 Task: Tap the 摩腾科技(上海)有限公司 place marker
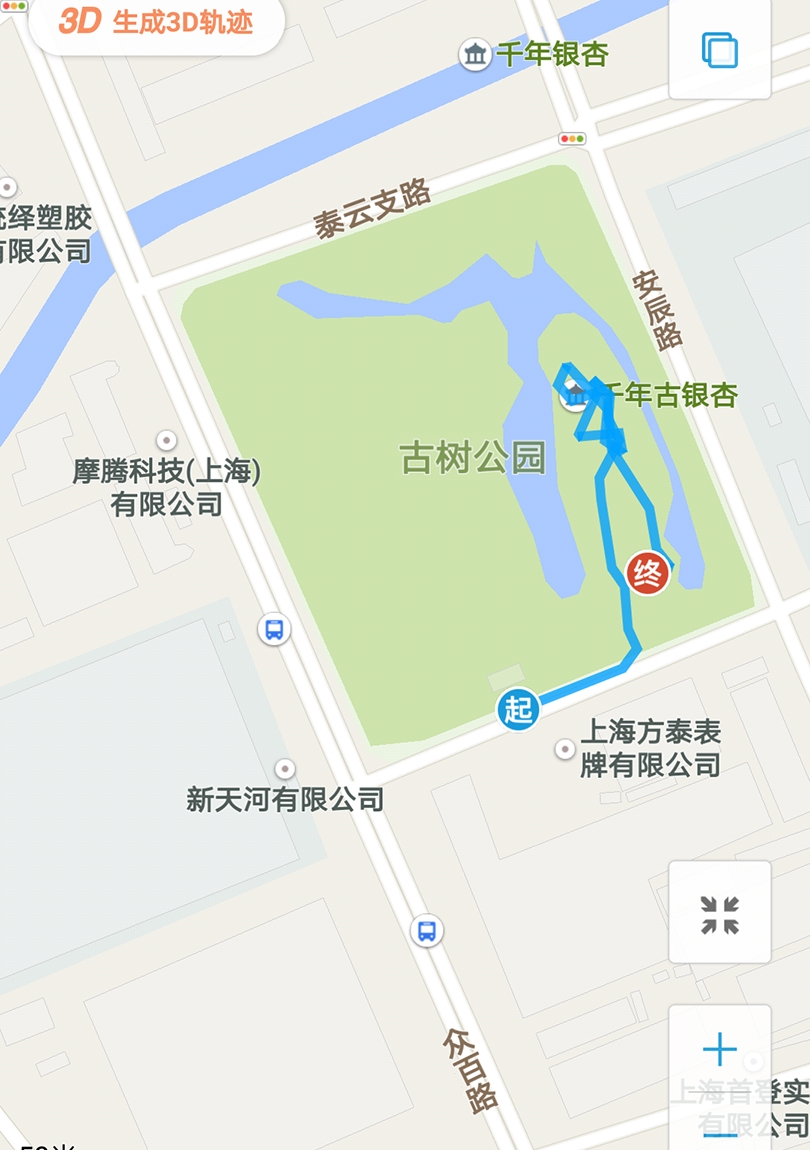(x=167, y=440)
